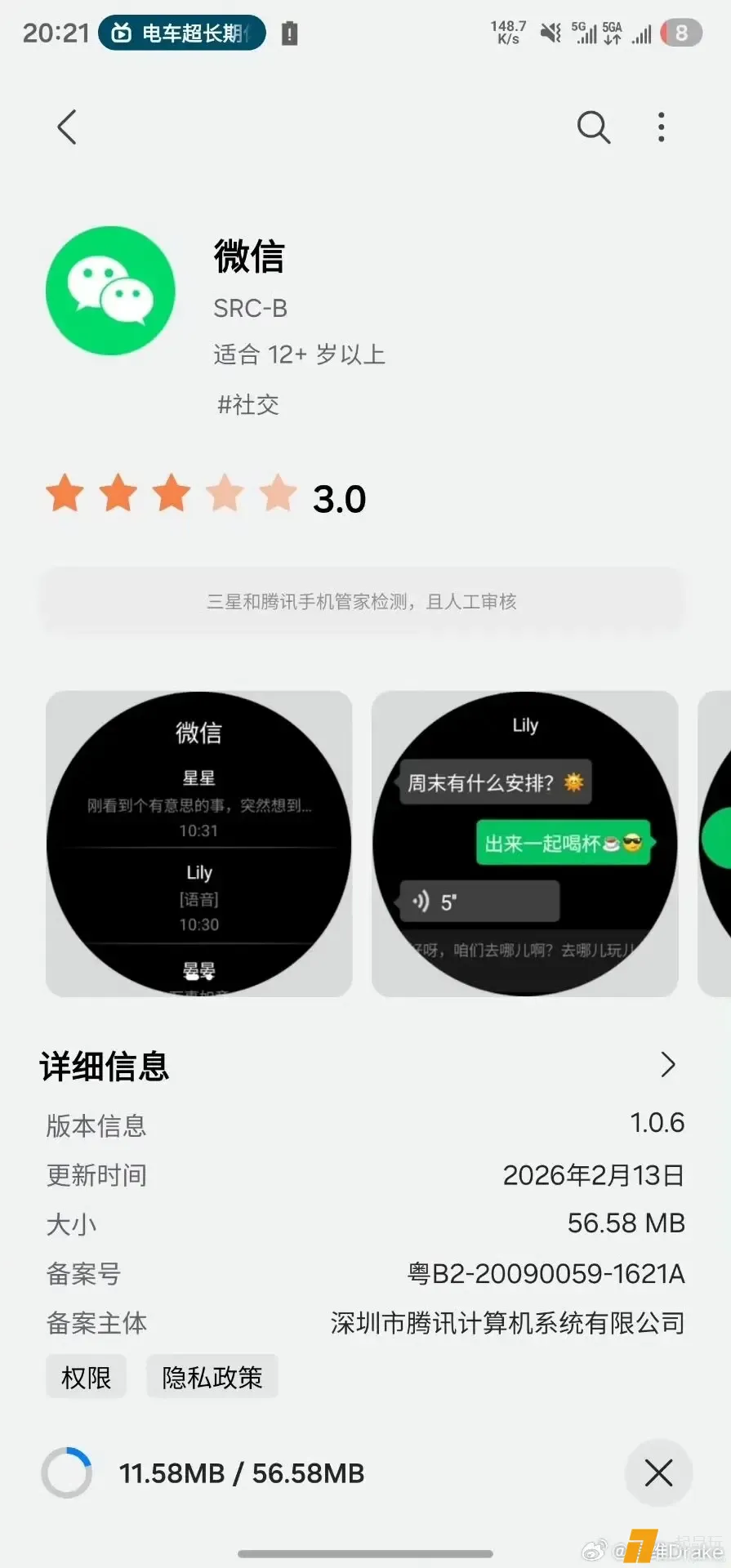This screenshot has height=1568, width=731.
Task: Go back using the top-left arrow
Action: click(67, 127)
